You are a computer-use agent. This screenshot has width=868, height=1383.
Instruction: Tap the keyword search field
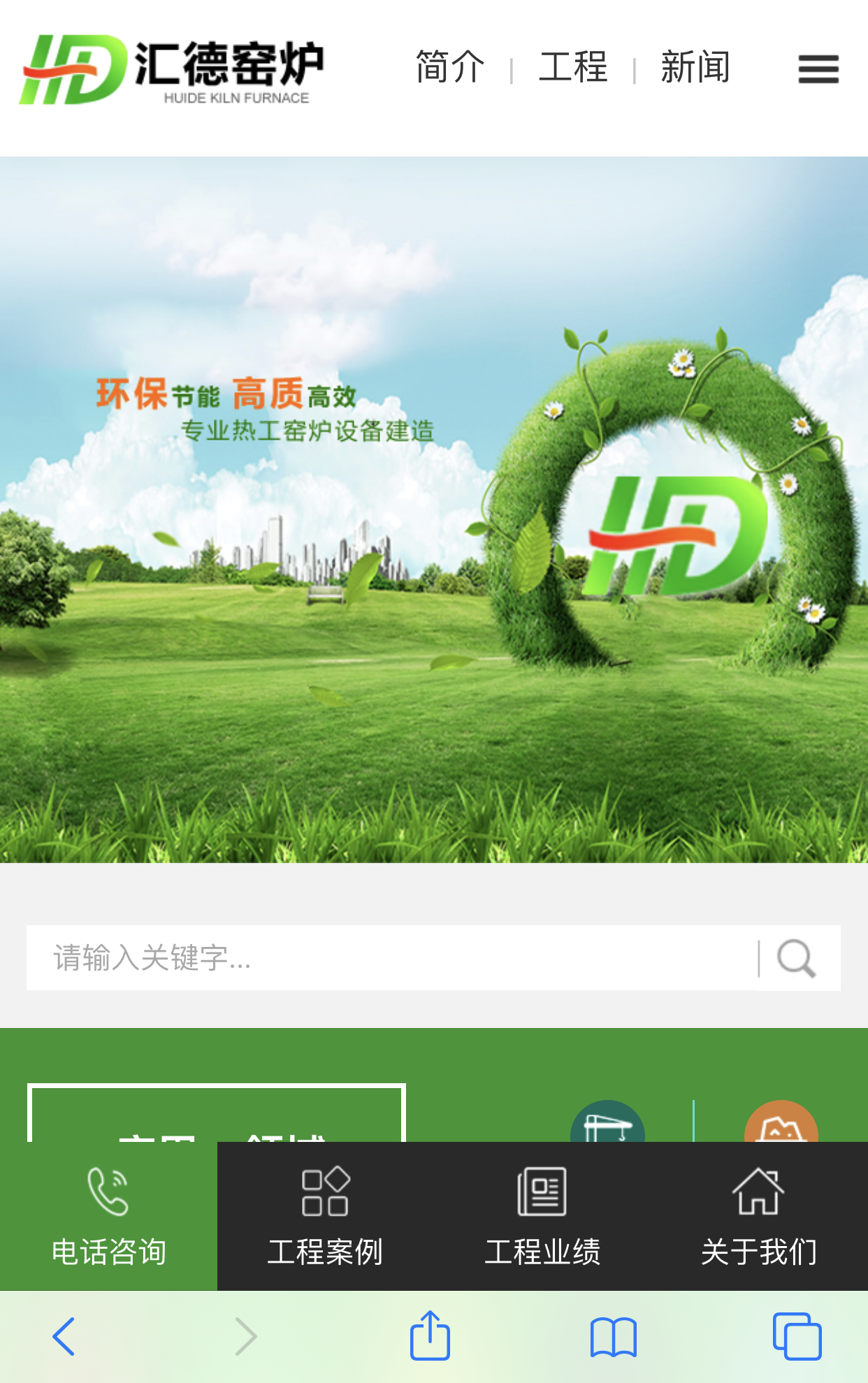391,957
